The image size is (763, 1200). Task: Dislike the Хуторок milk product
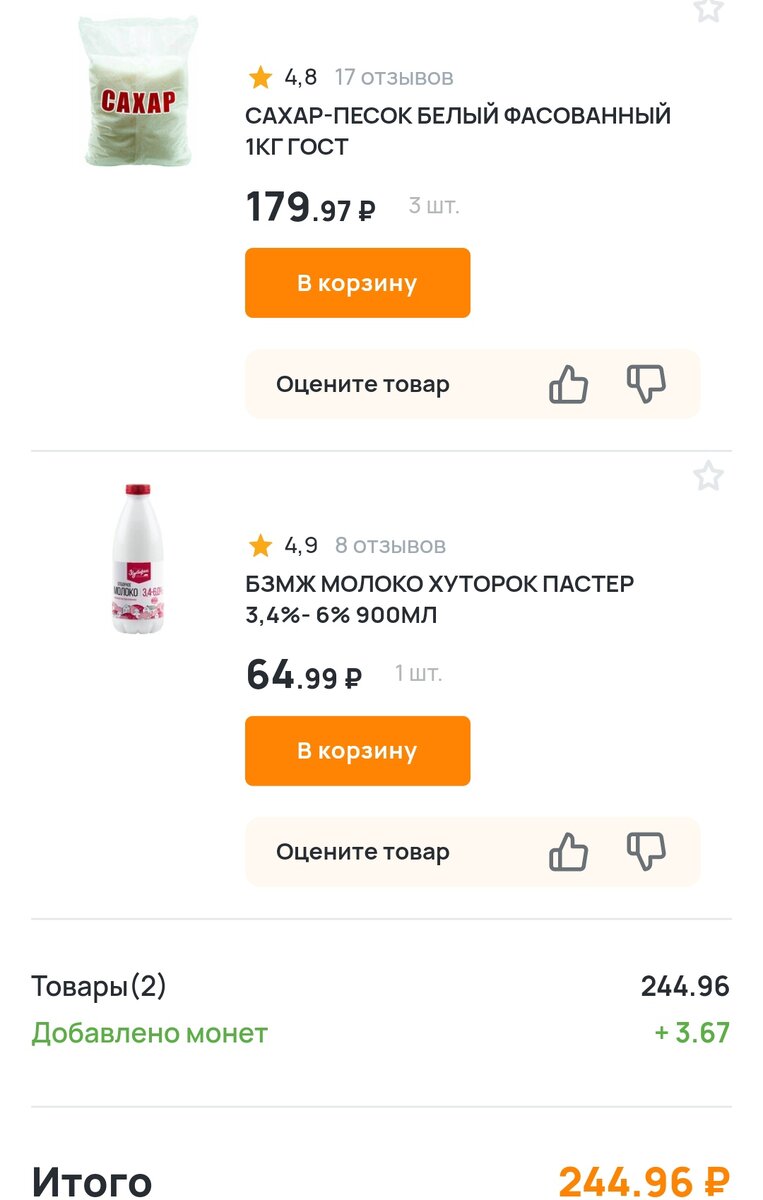pyautogui.click(x=646, y=852)
